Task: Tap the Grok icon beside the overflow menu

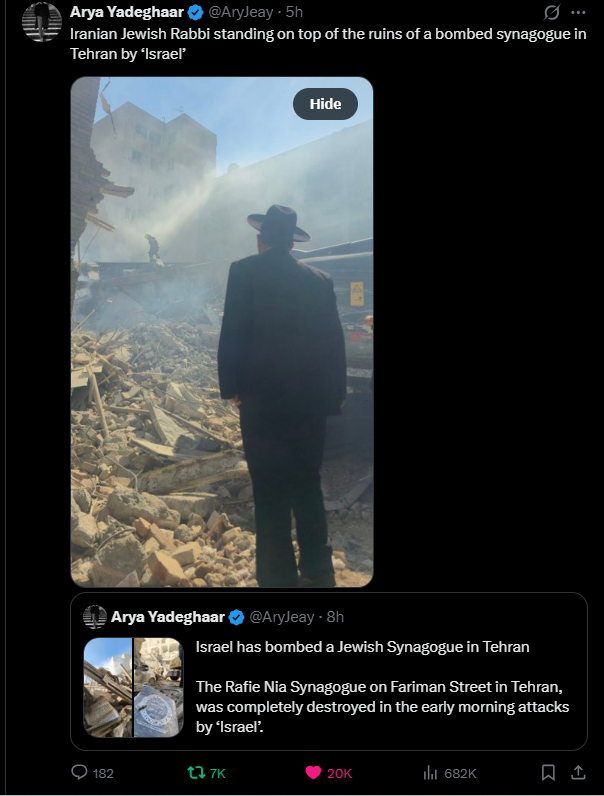Action: tap(550, 13)
